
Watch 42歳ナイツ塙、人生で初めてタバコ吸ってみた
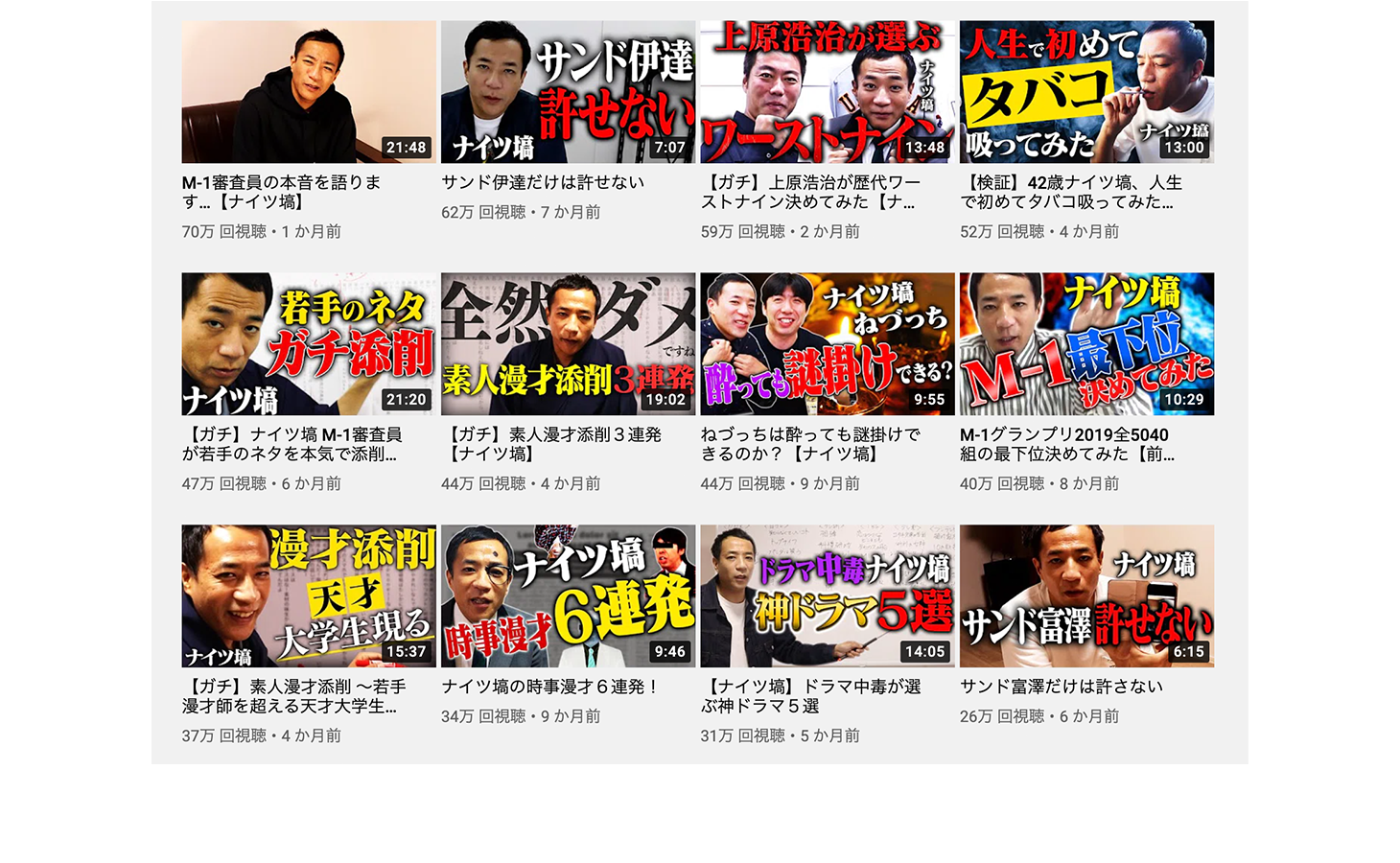[1086, 92]
